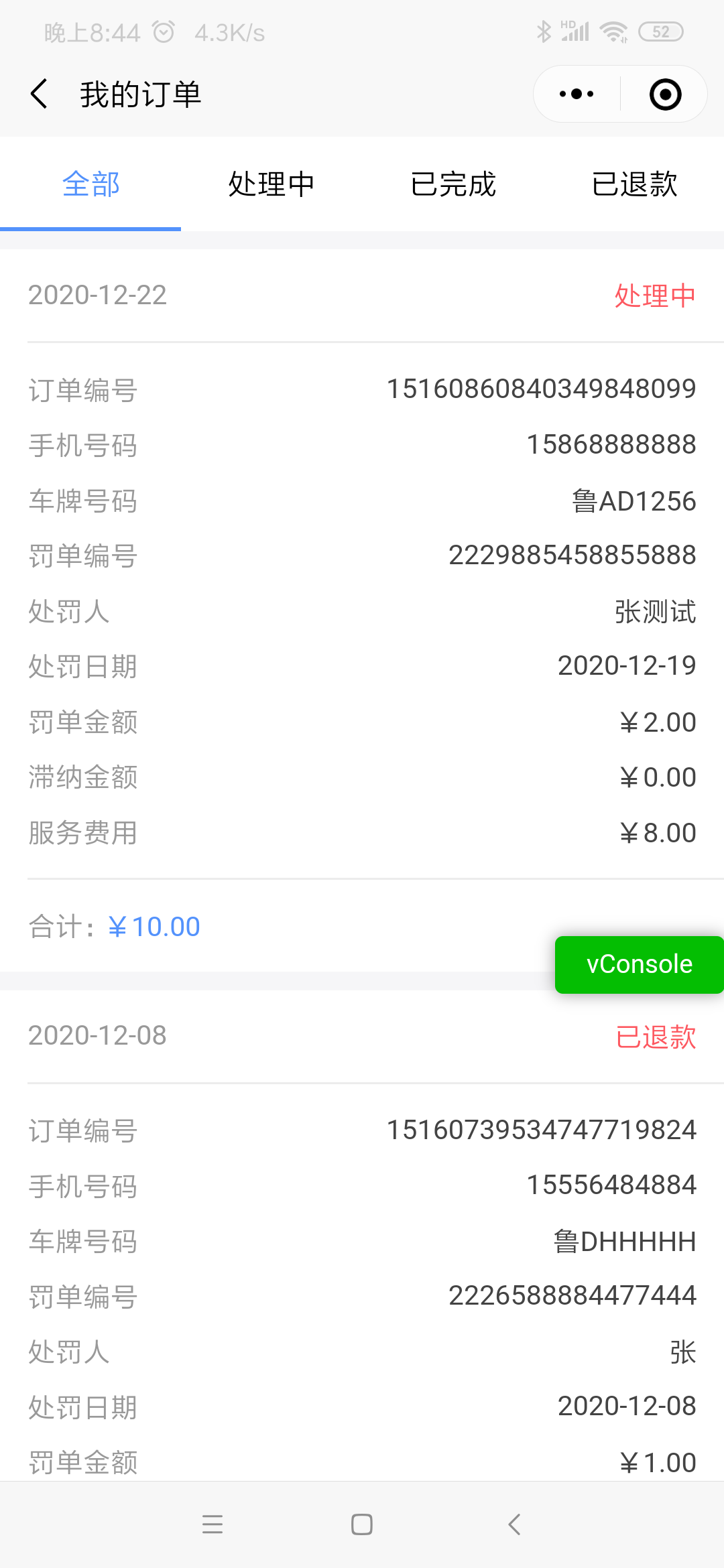Switch to the 已退款 tab
724x1568 pixels.
633,184
